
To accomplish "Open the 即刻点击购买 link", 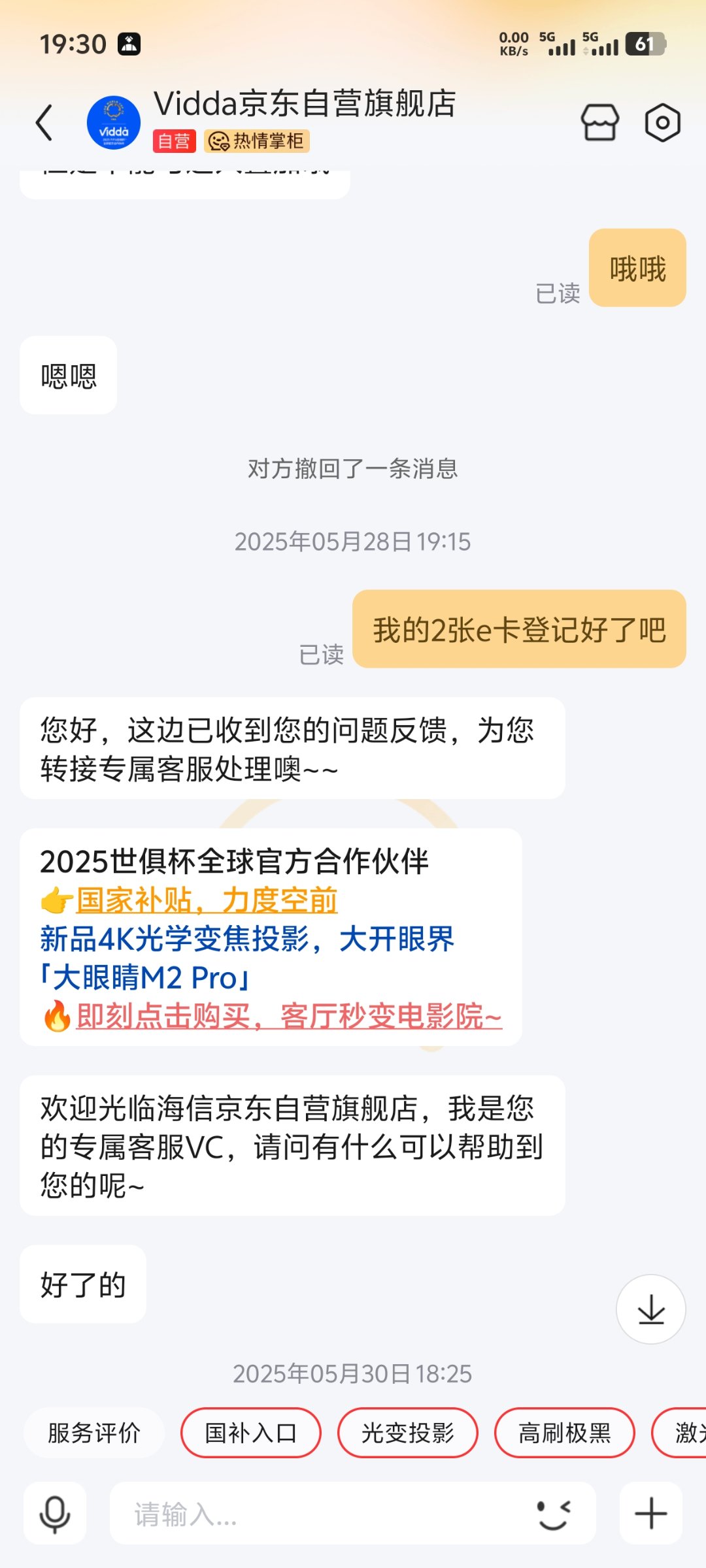I will coord(289,1017).
